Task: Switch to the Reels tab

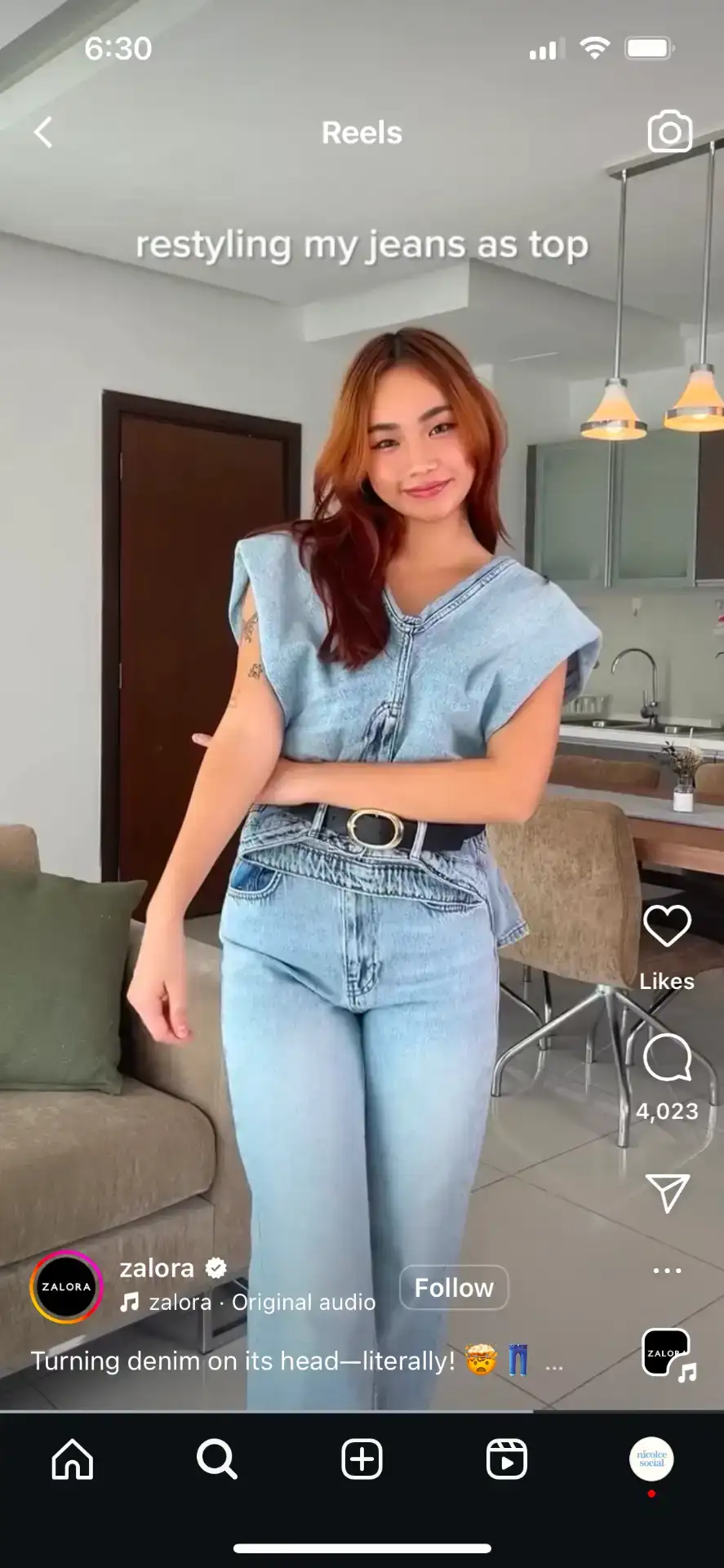Action: pos(506,1459)
